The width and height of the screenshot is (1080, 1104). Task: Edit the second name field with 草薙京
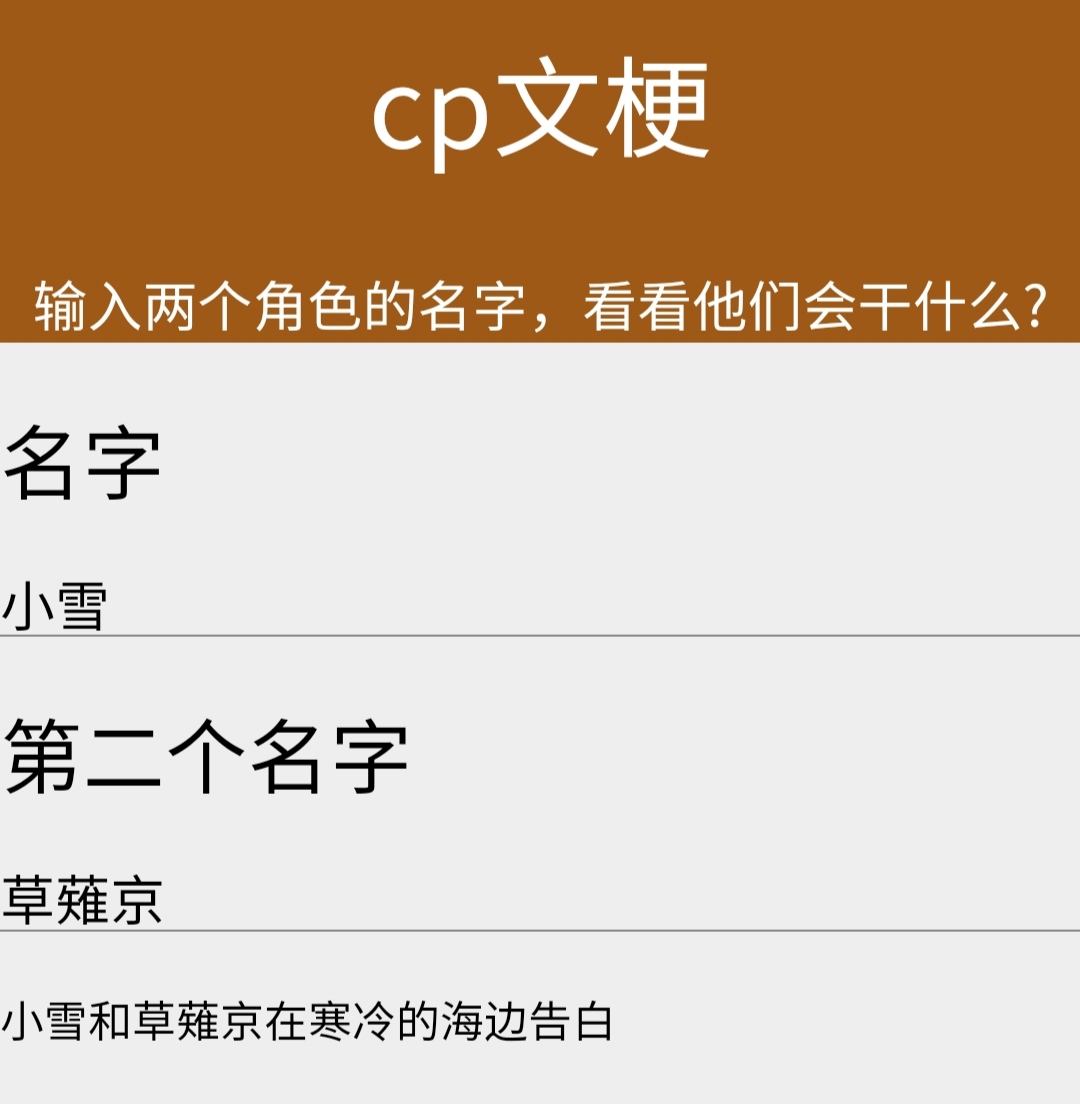tap(540, 901)
